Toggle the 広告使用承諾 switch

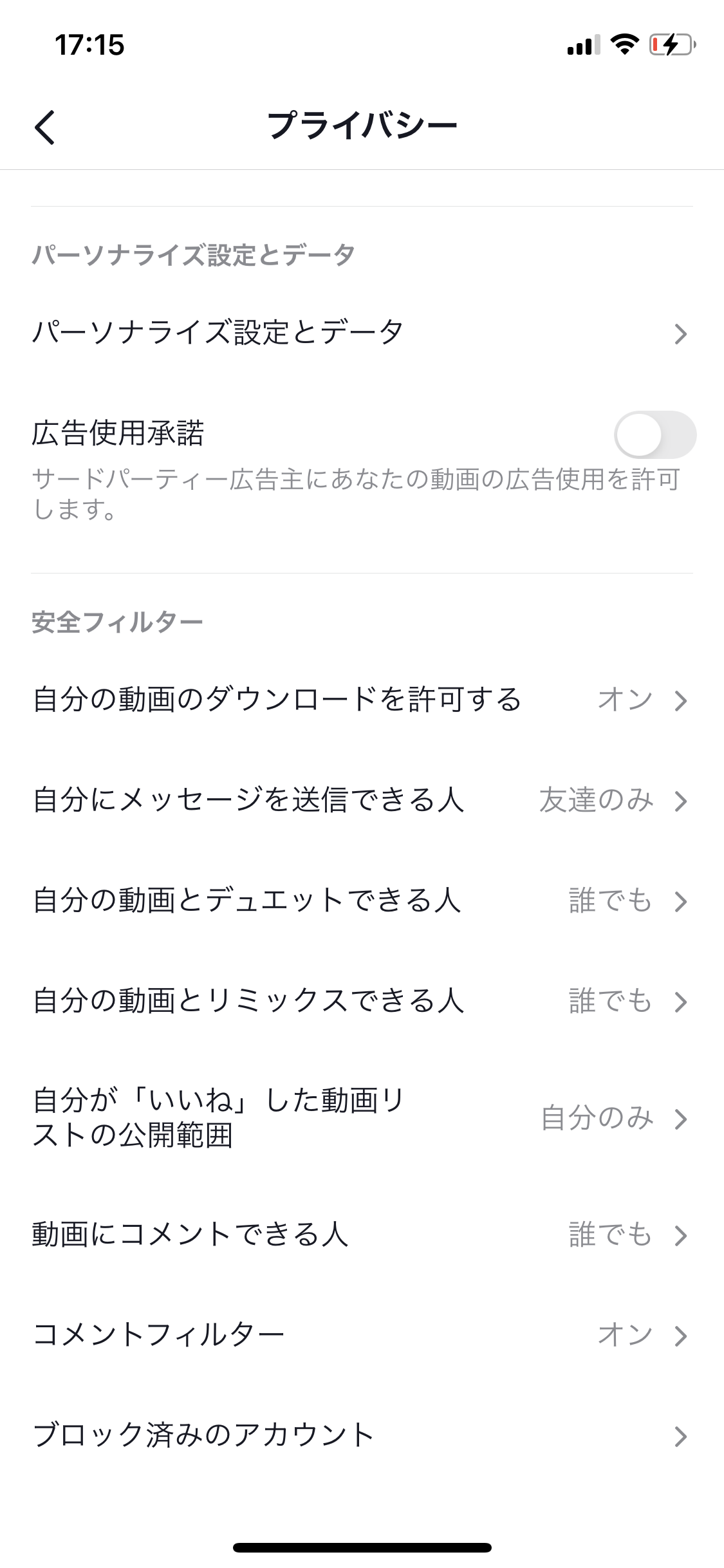coord(655,435)
